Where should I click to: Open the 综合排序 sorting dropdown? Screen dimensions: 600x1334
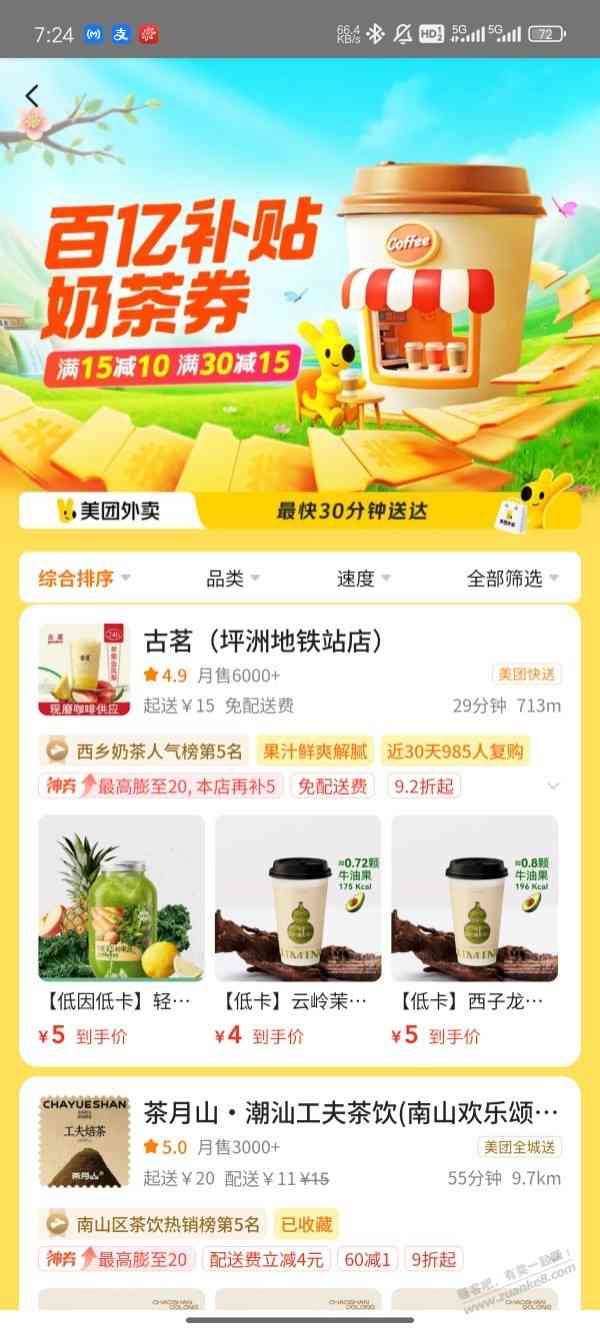85,578
